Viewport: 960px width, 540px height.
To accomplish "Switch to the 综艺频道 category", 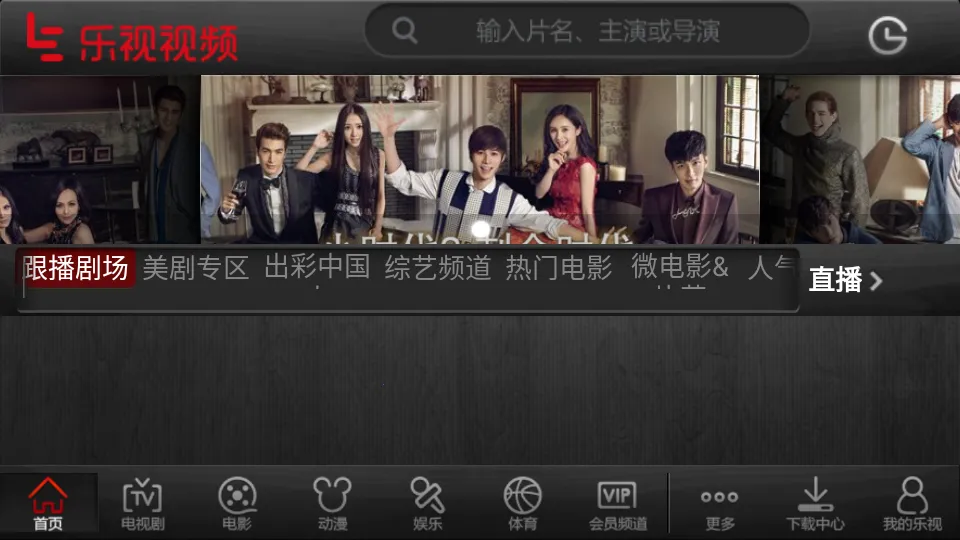I will [x=438, y=269].
